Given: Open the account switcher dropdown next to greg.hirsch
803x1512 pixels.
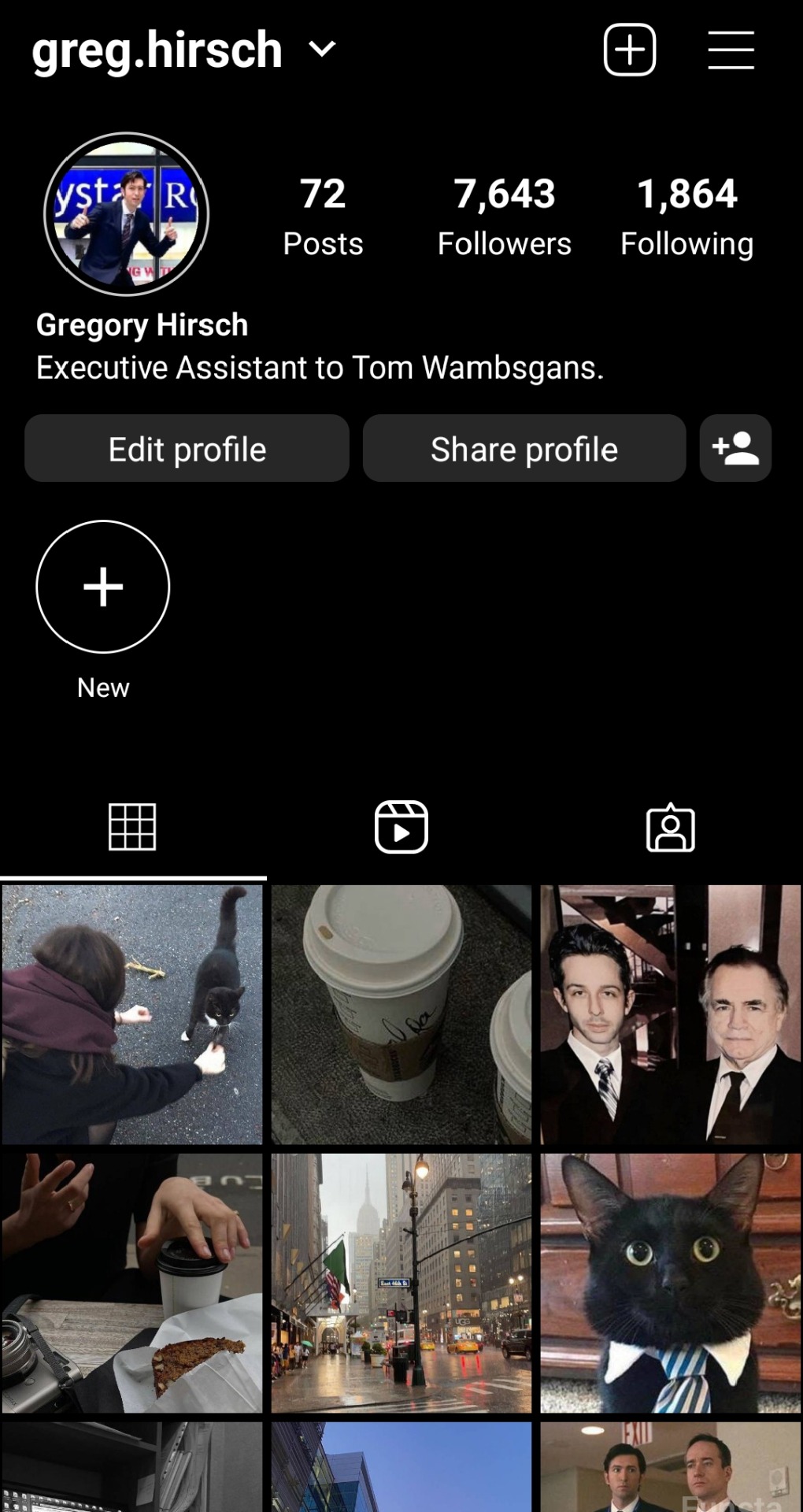Looking at the screenshot, I should [322, 50].
